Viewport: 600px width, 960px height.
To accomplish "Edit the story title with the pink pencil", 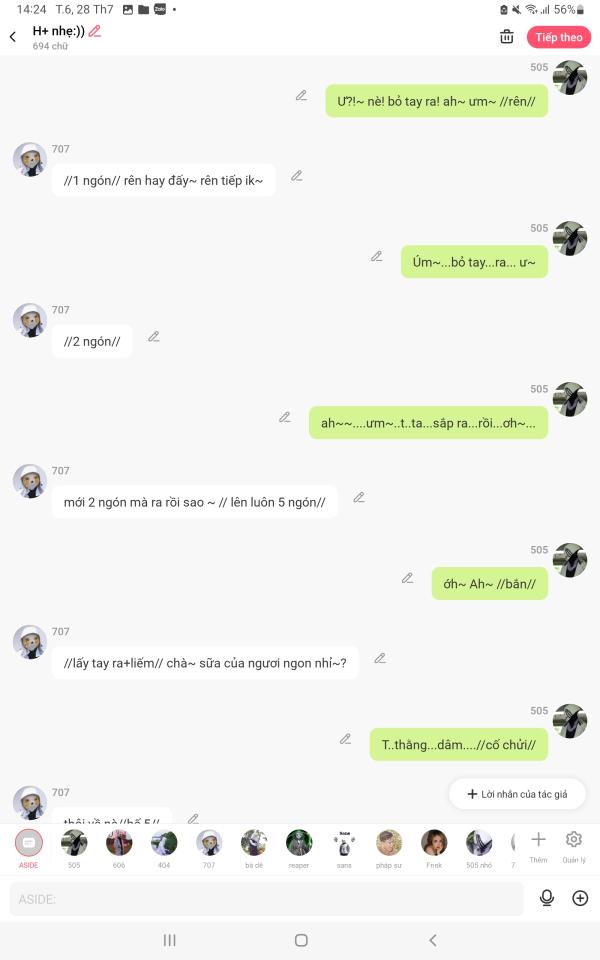I will pyautogui.click(x=95, y=31).
